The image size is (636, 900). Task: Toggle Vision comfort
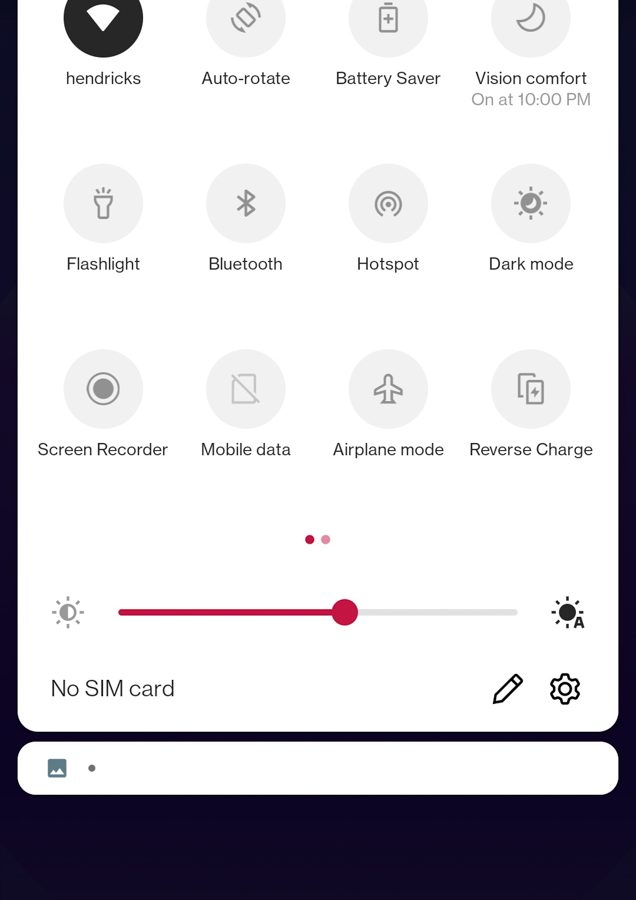531,20
